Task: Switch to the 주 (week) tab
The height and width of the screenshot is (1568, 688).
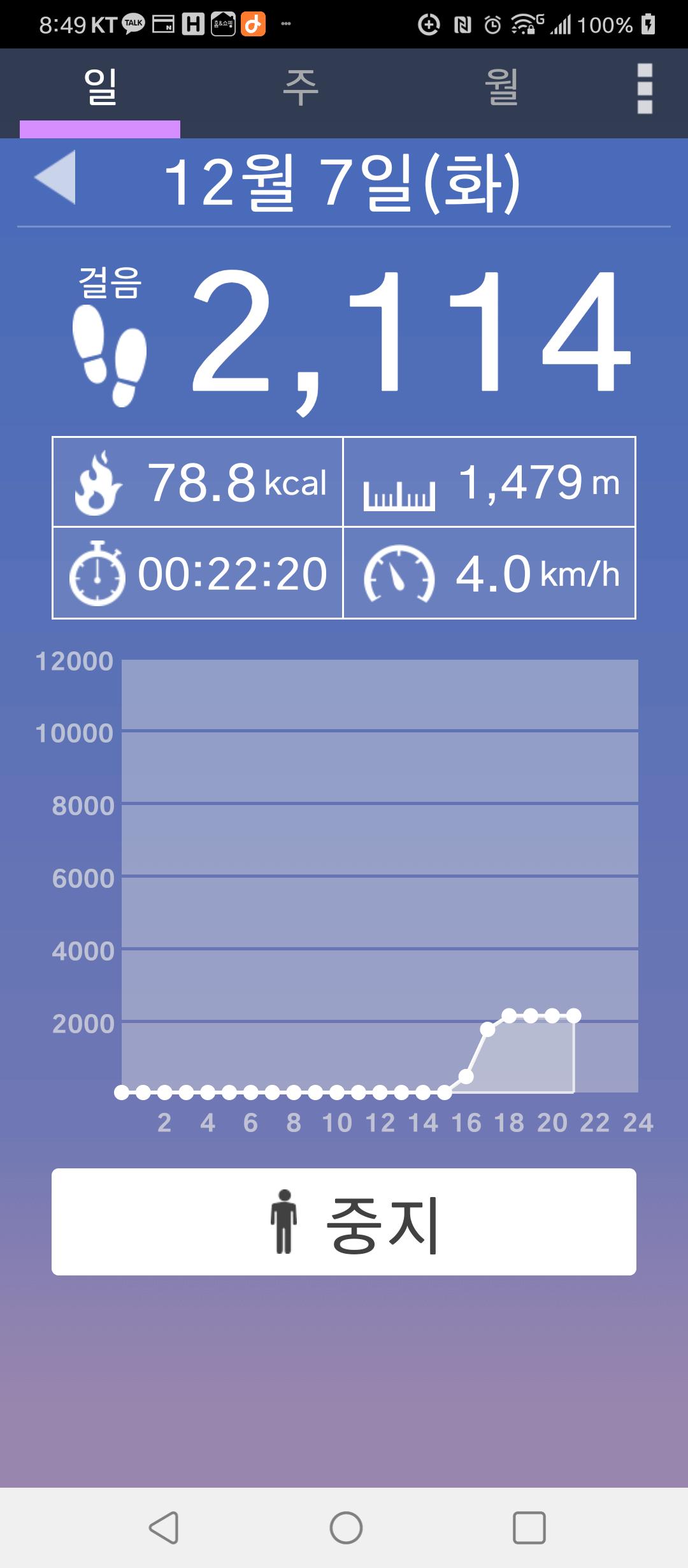Action: click(x=301, y=88)
